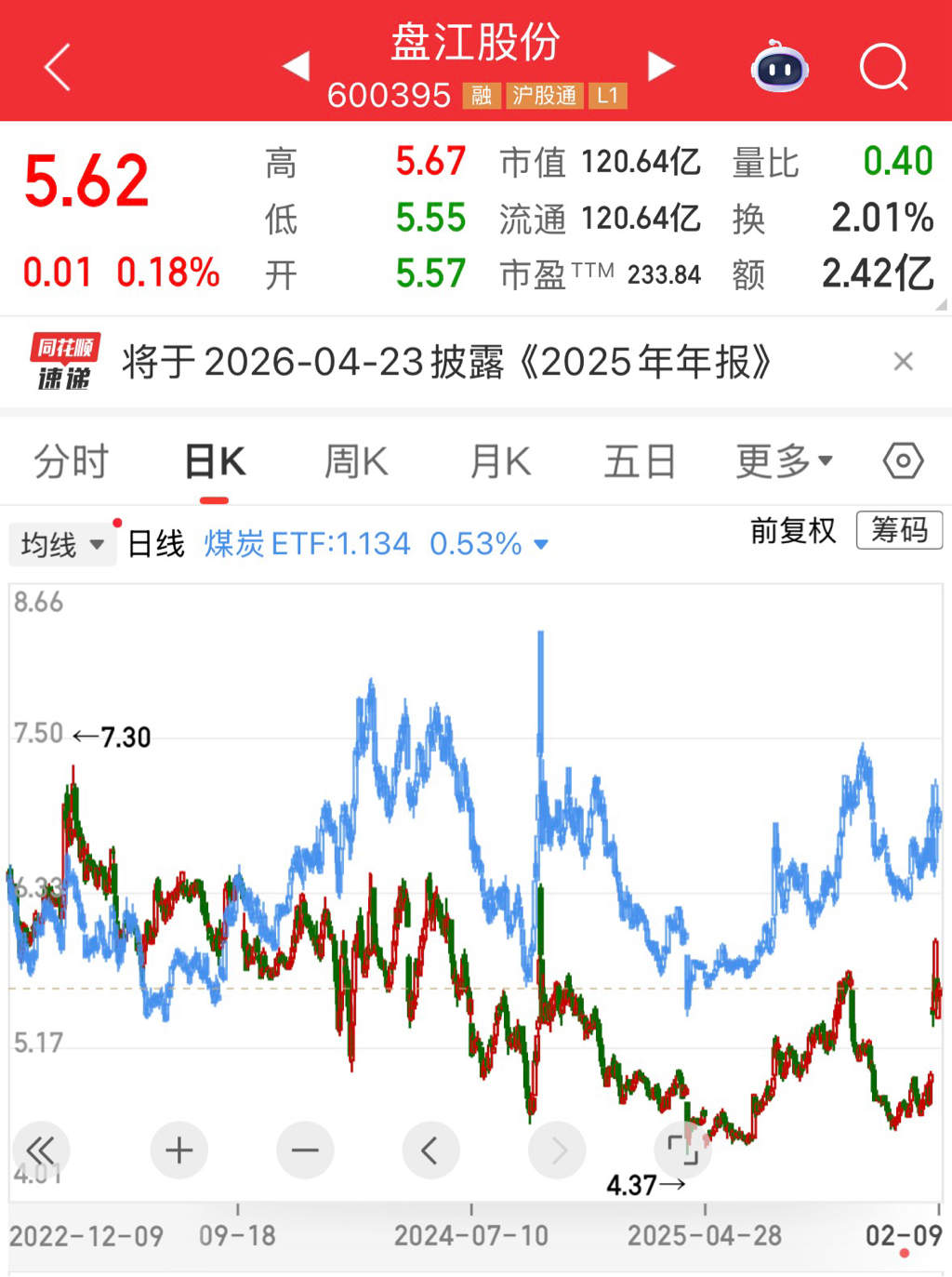Open the 均线 indicator dropdown
This screenshot has height=1277, width=952.
click(62, 544)
